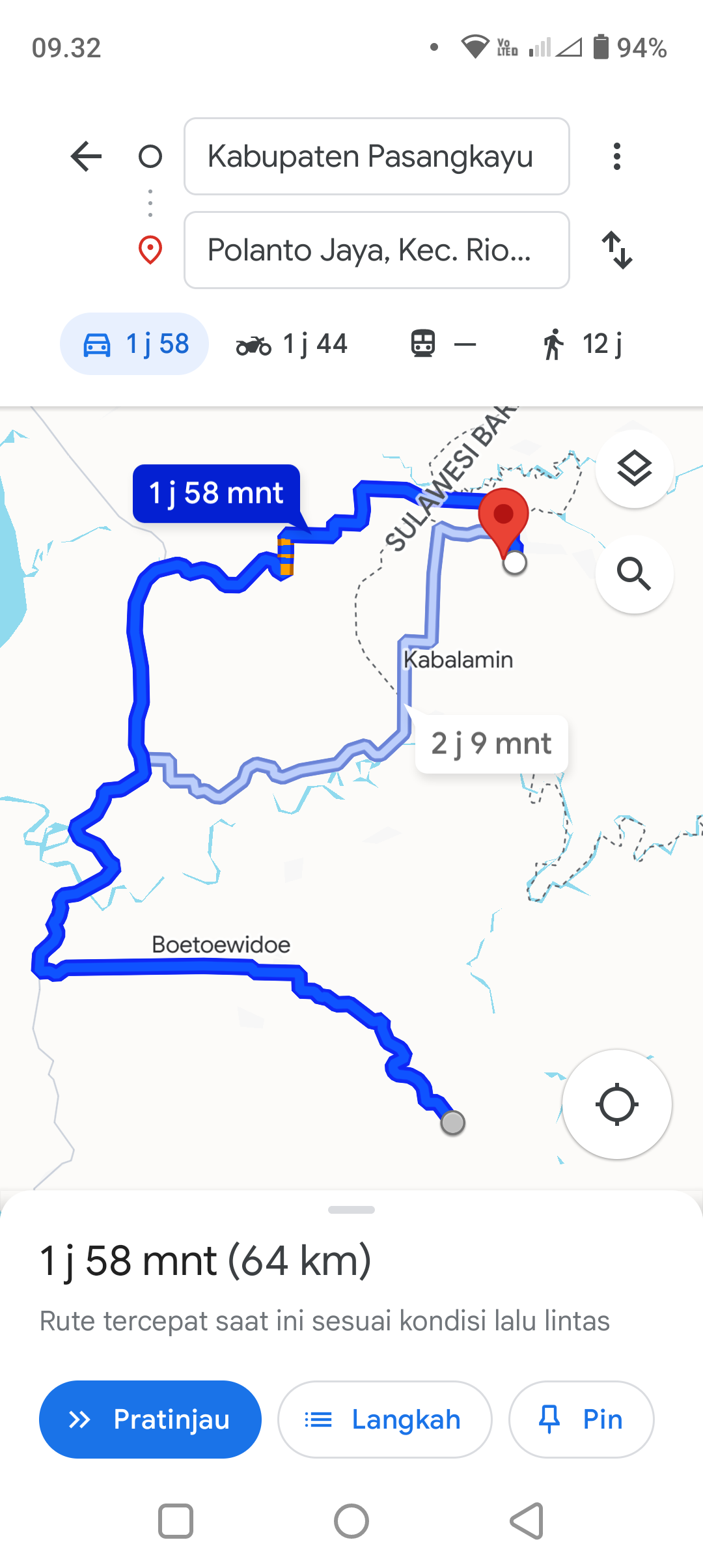Switch to motorcycle mode 1 j 44
The height and width of the screenshot is (1568, 703).
point(292,344)
